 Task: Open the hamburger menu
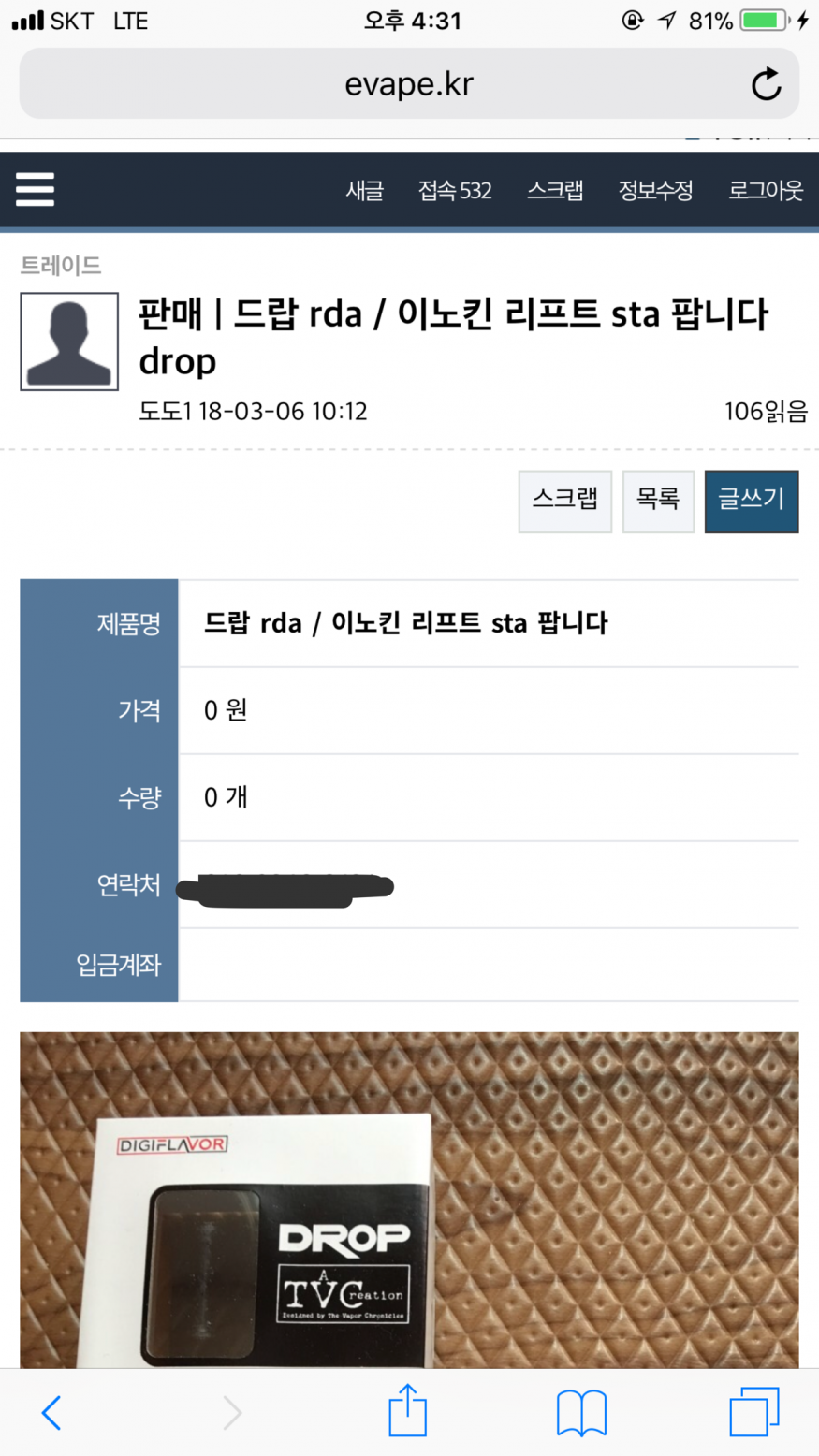pos(35,190)
